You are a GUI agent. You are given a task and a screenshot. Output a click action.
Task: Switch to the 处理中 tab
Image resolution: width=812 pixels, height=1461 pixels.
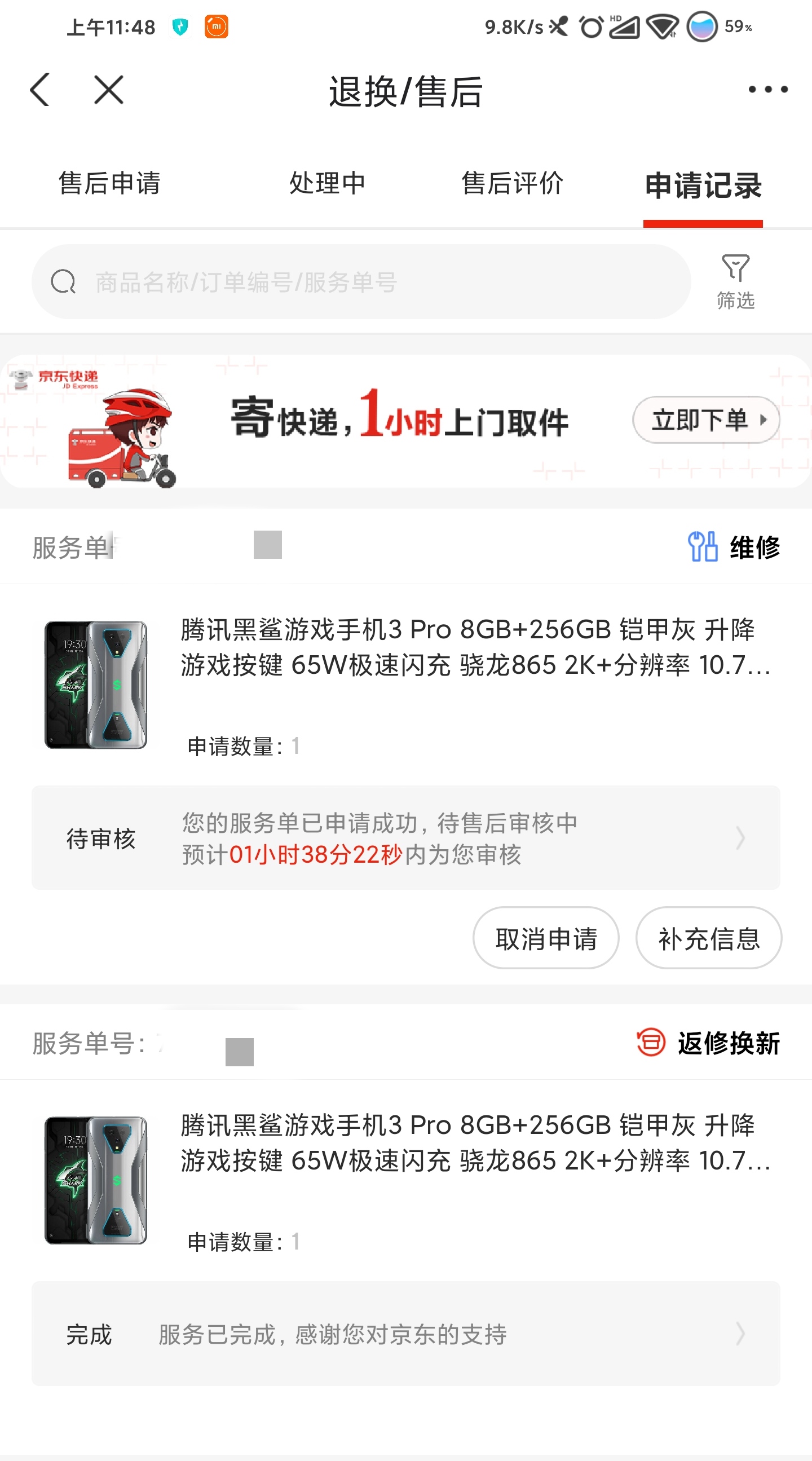point(327,183)
